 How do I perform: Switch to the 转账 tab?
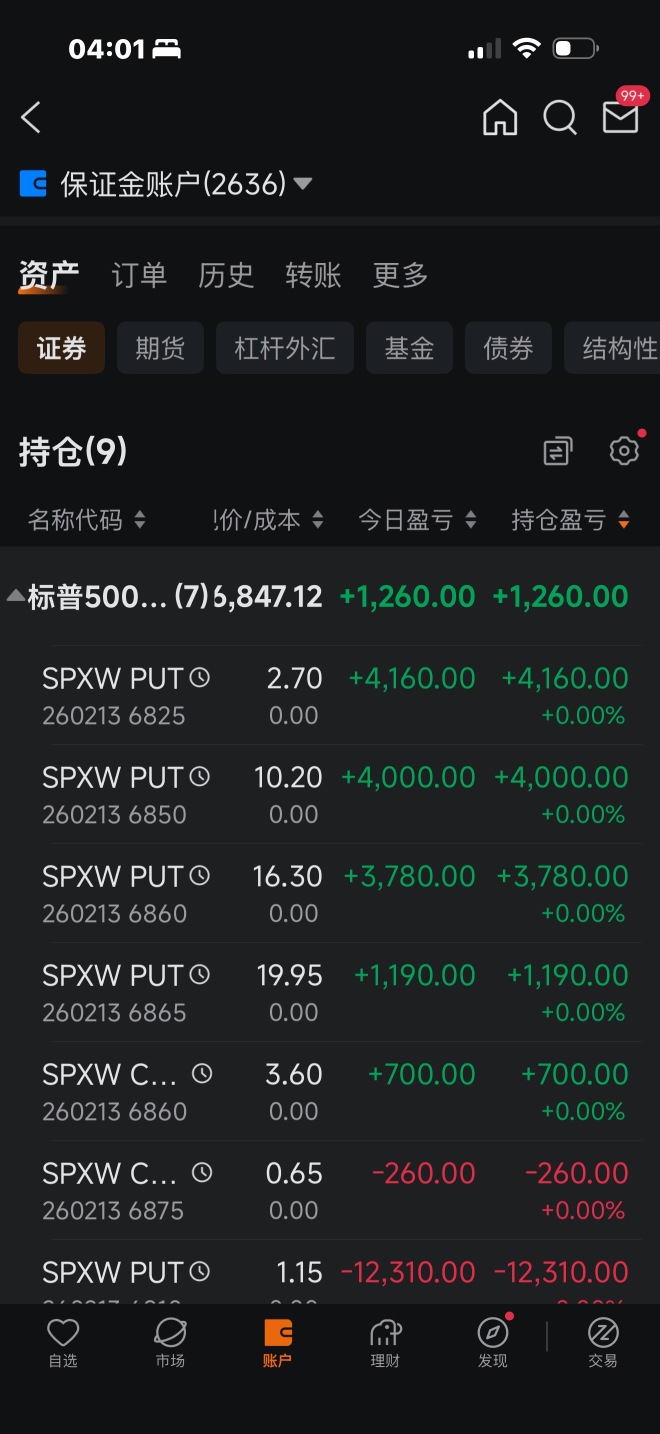pos(313,275)
